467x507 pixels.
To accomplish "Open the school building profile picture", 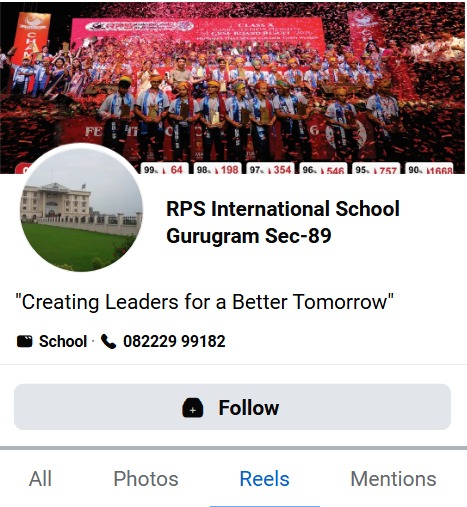I will (82, 210).
